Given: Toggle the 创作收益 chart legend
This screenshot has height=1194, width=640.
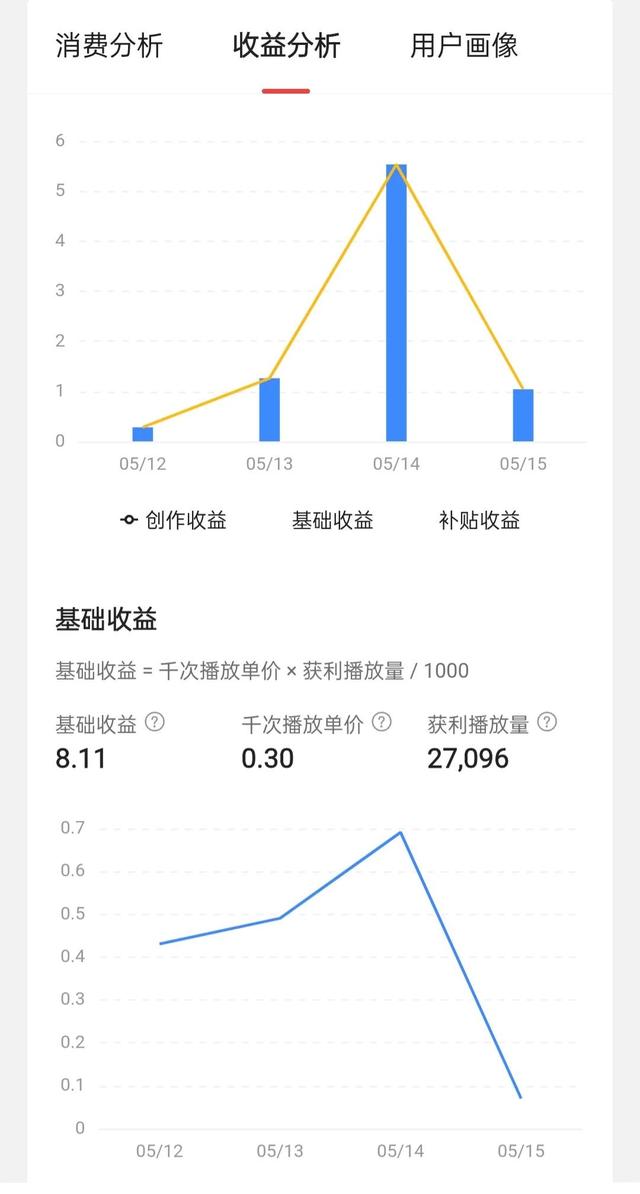Looking at the screenshot, I should [x=174, y=521].
